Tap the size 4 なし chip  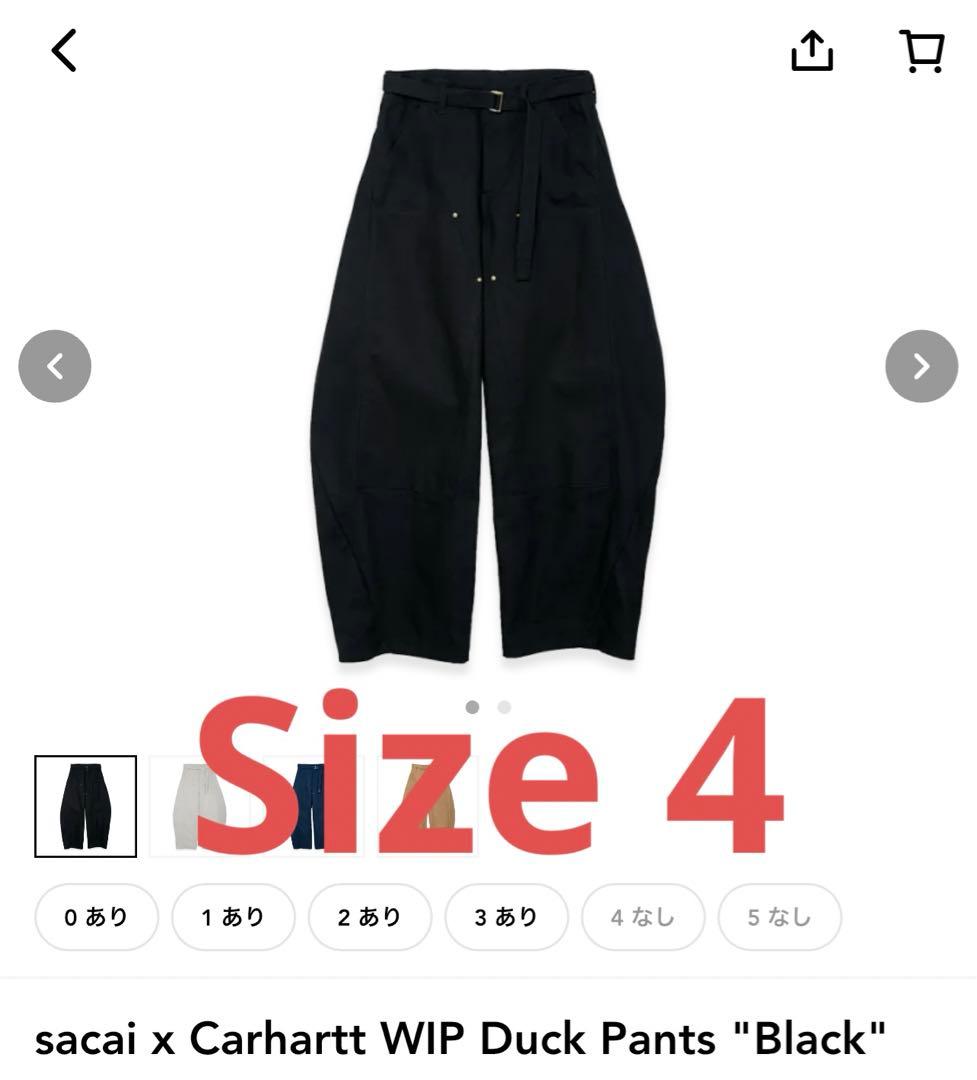point(643,917)
